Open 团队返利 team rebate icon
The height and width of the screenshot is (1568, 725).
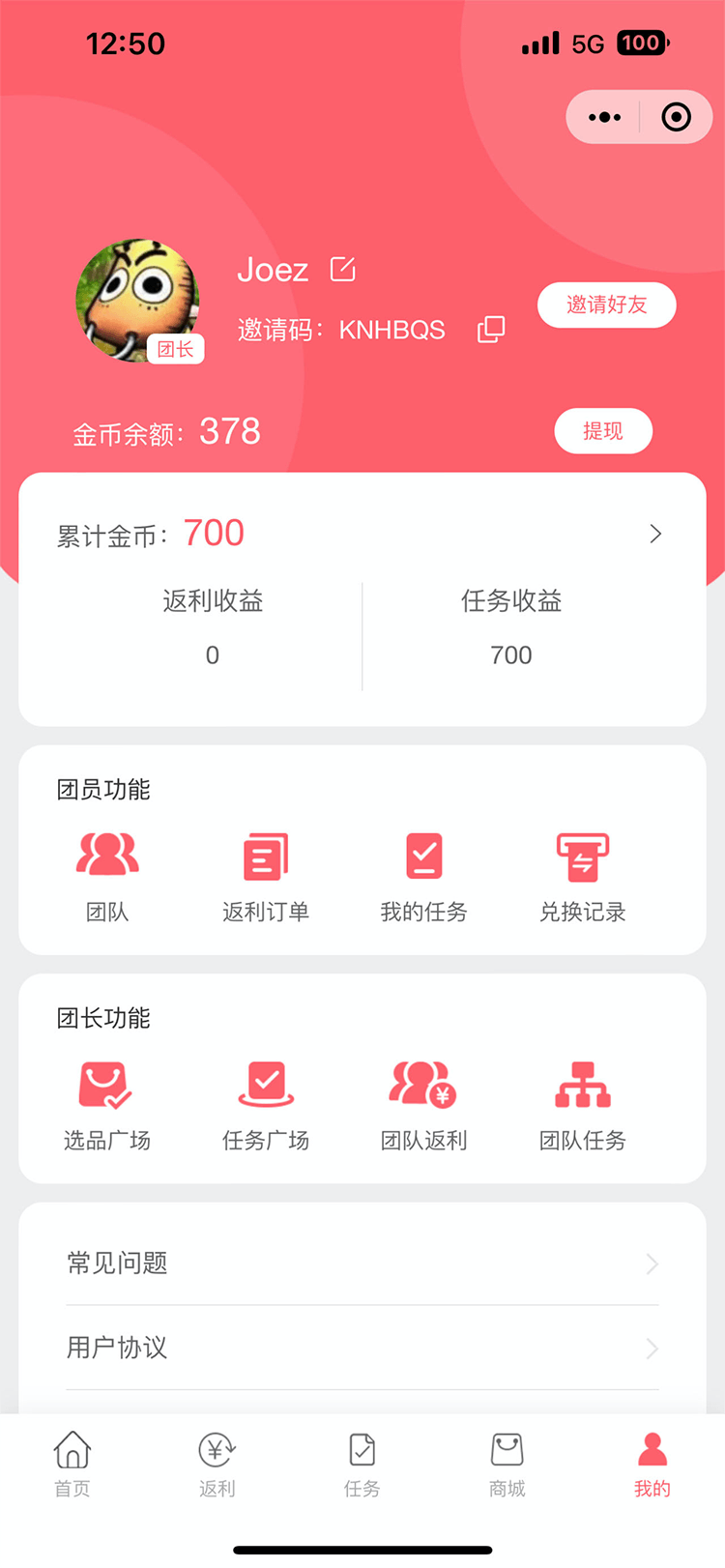coord(422,1086)
